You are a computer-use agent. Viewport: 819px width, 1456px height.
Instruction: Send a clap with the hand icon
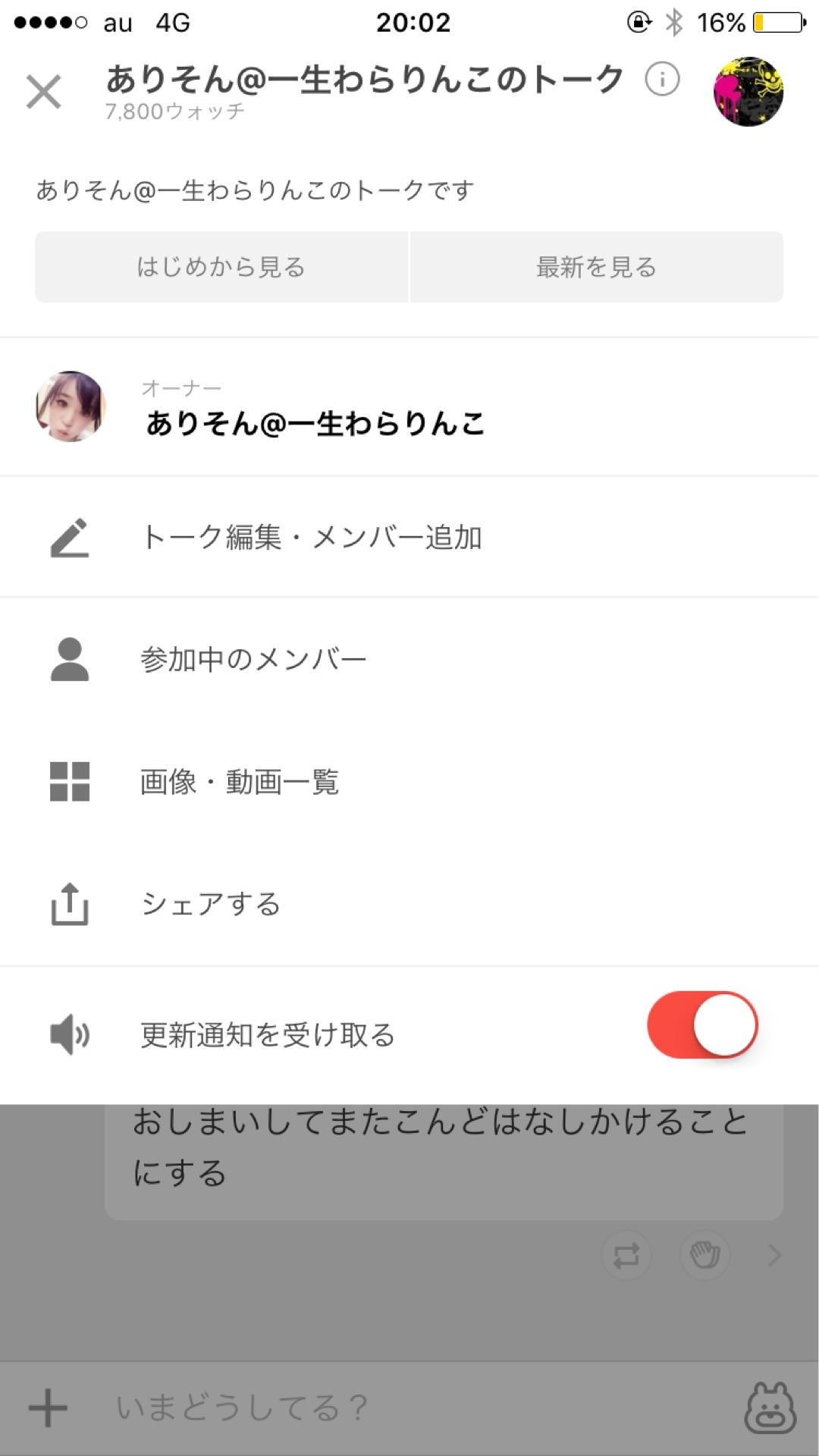point(704,1255)
